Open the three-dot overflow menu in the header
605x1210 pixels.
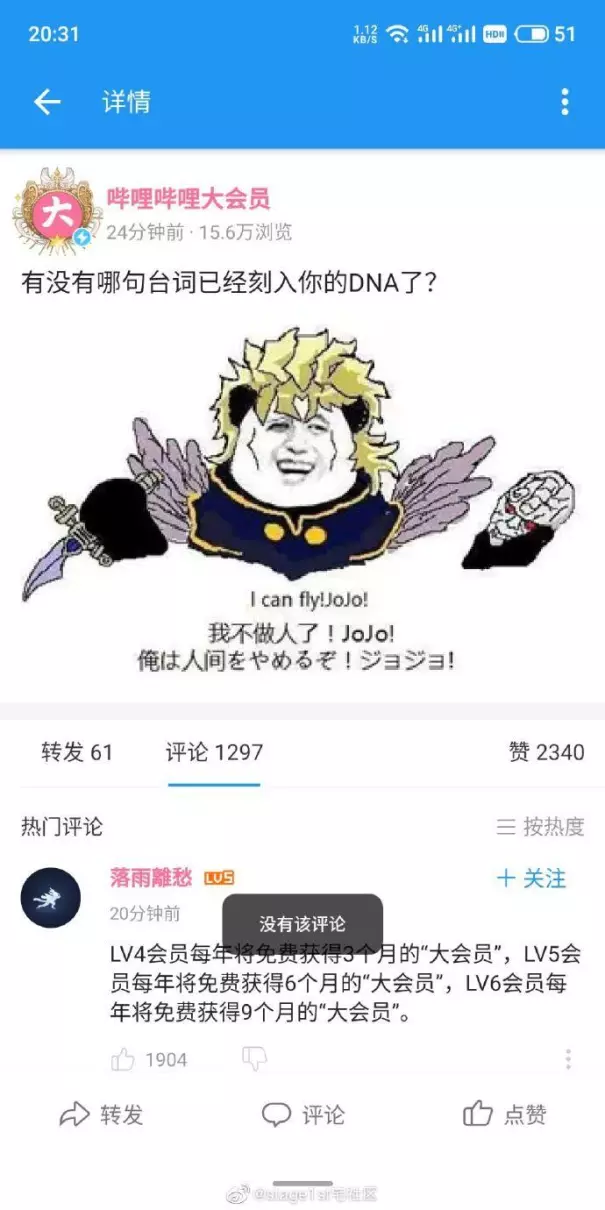pos(565,101)
